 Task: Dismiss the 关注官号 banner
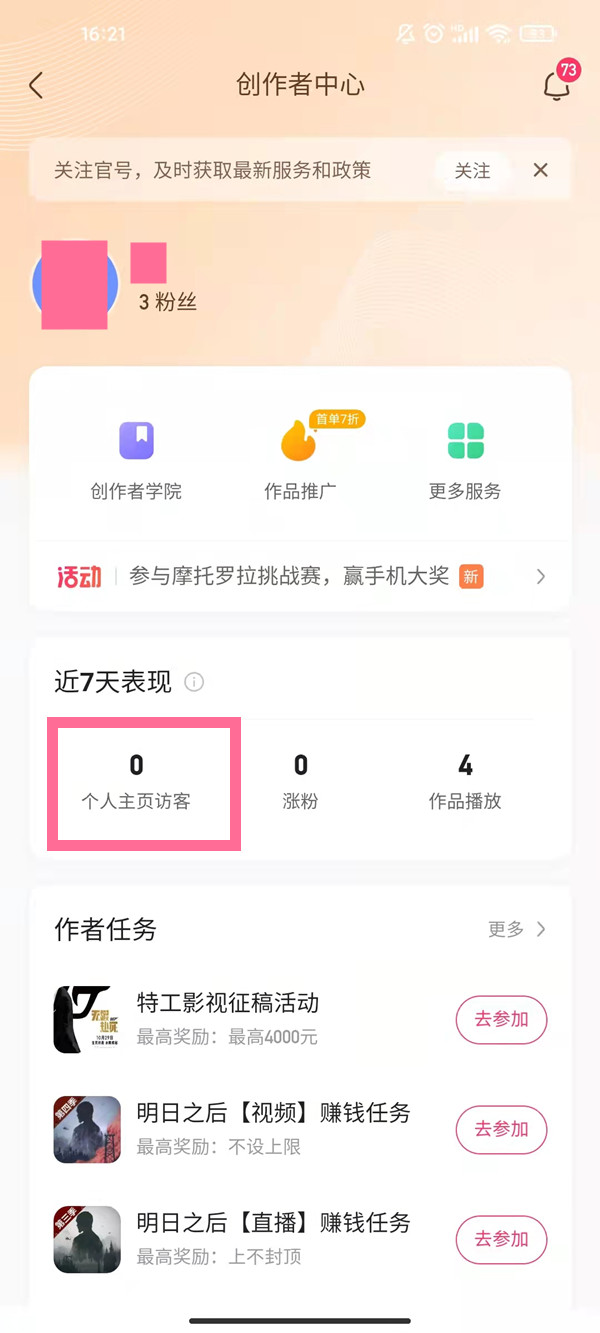point(541,171)
